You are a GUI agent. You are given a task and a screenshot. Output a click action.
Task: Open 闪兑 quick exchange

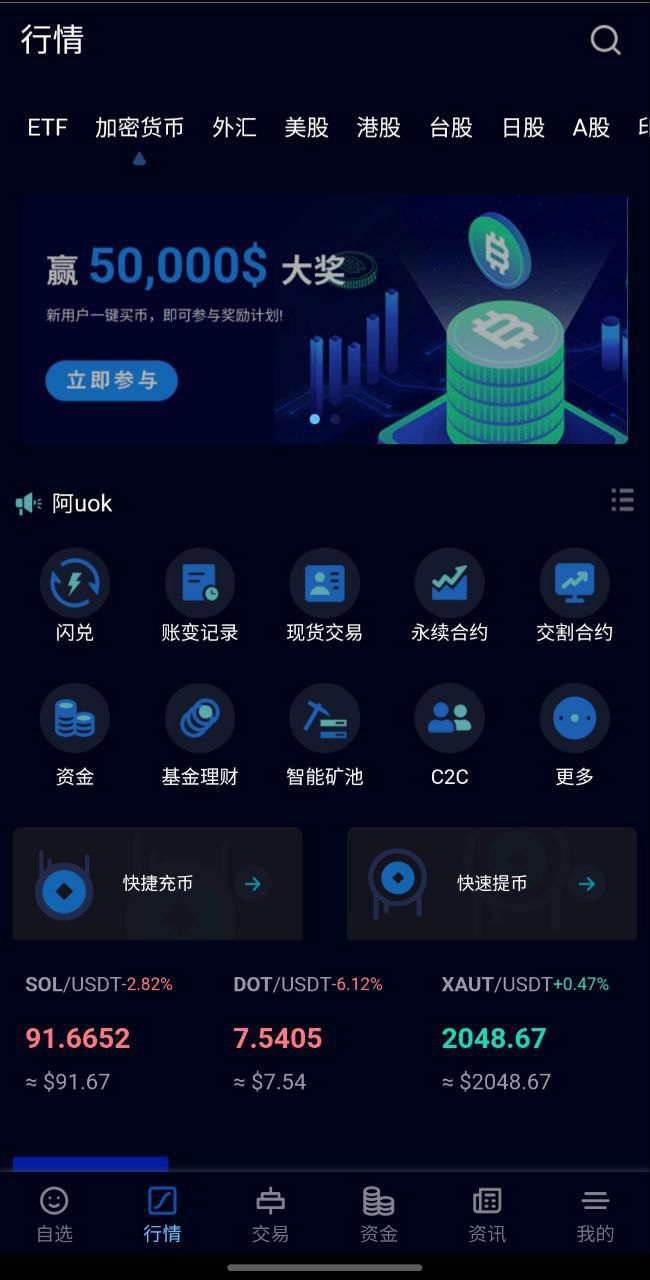(75, 596)
